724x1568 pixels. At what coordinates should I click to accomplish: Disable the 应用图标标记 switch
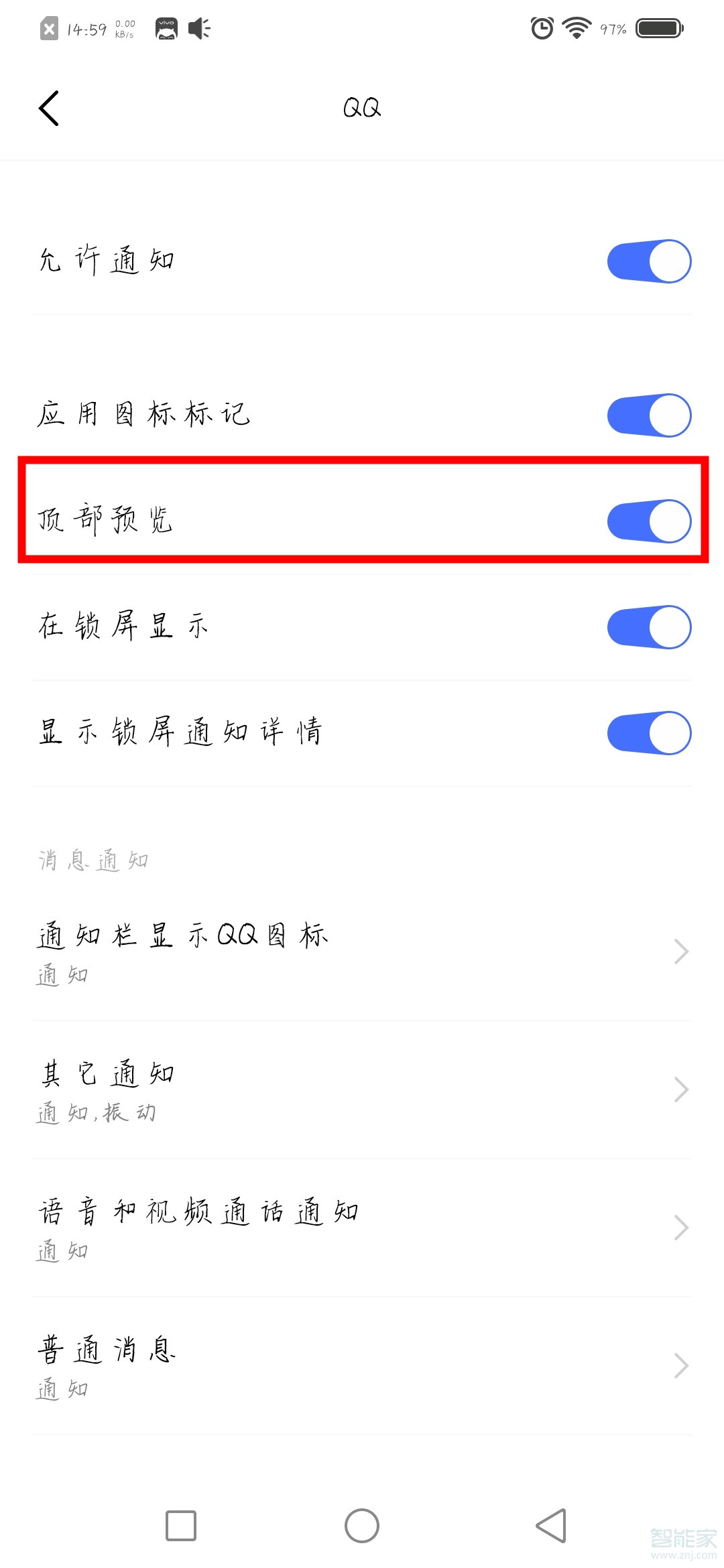[648, 415]
